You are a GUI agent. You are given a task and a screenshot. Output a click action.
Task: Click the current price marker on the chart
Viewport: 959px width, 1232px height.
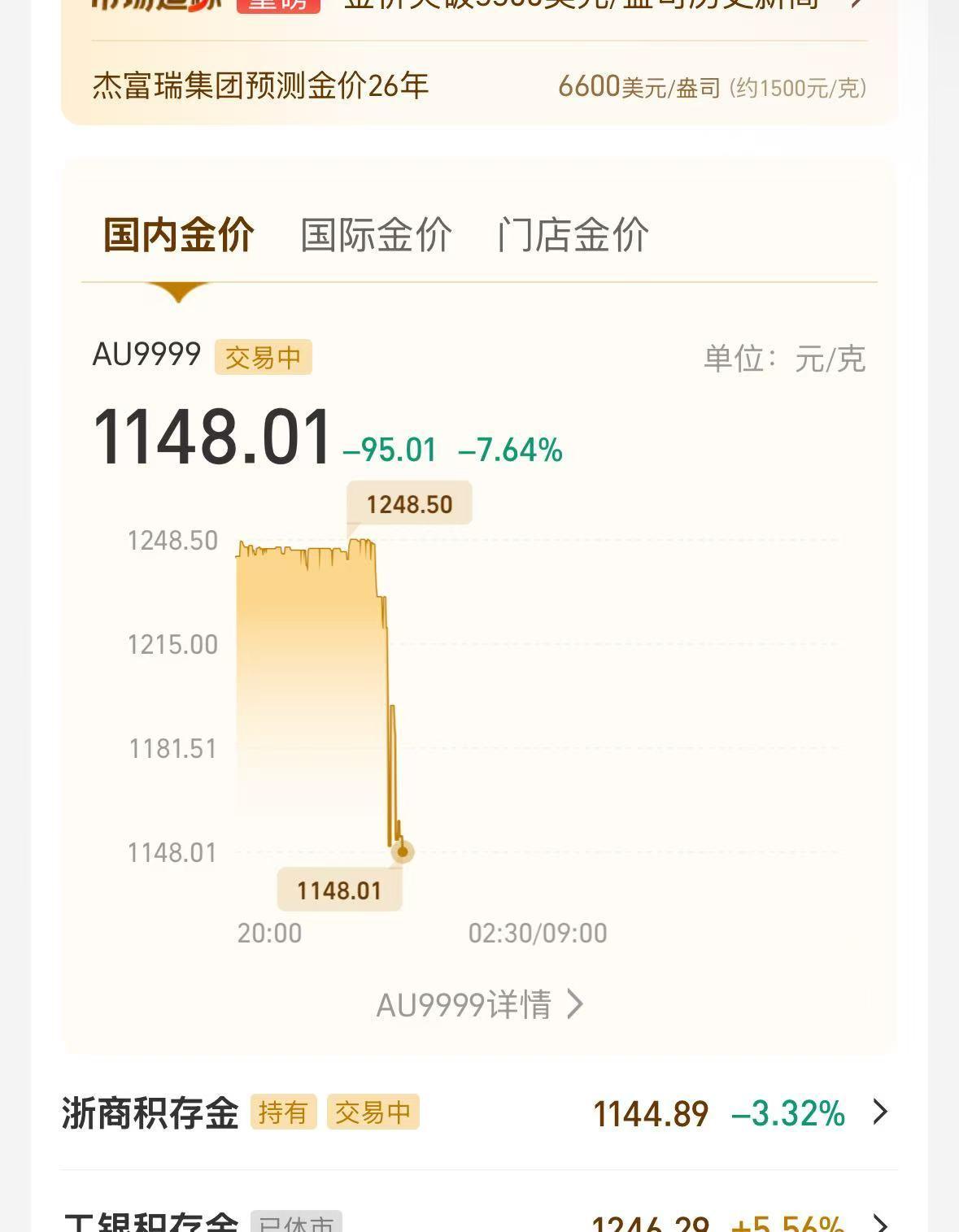(x=403, y=851)
